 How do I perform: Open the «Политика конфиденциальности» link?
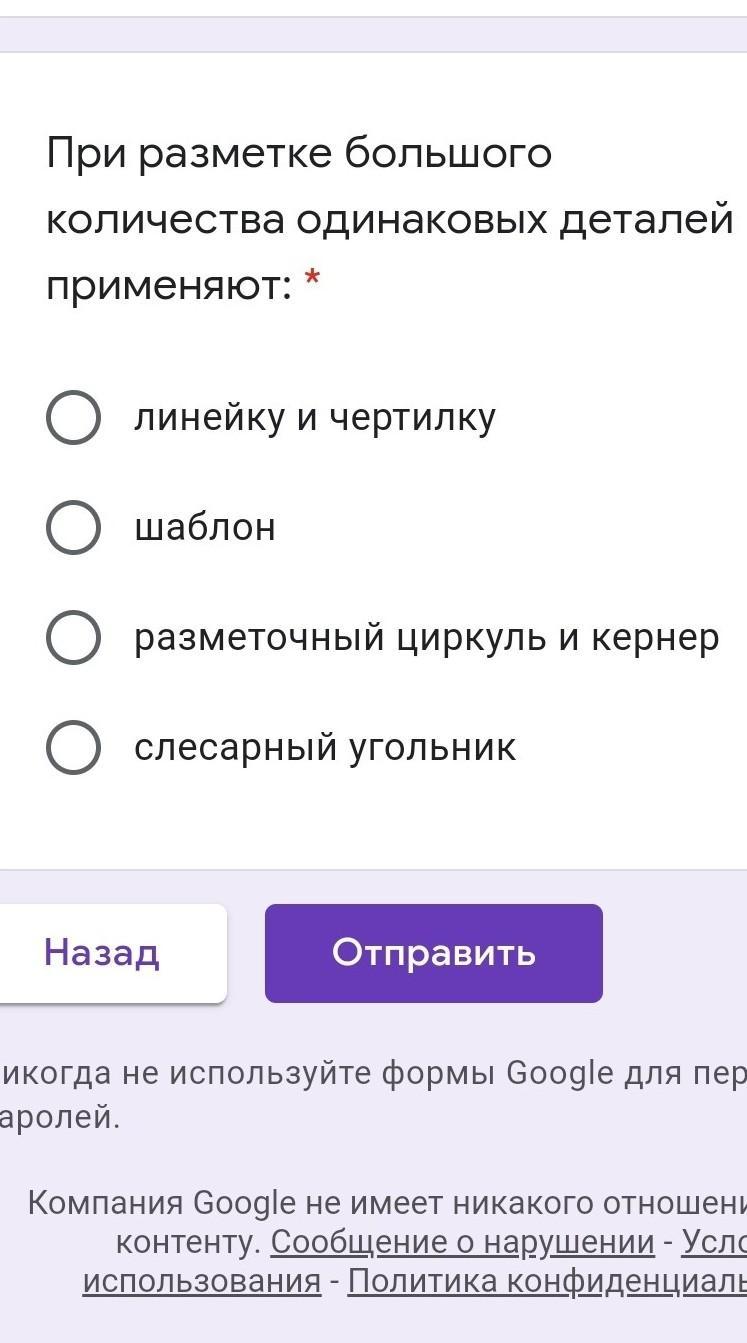tap(546, 1281)
